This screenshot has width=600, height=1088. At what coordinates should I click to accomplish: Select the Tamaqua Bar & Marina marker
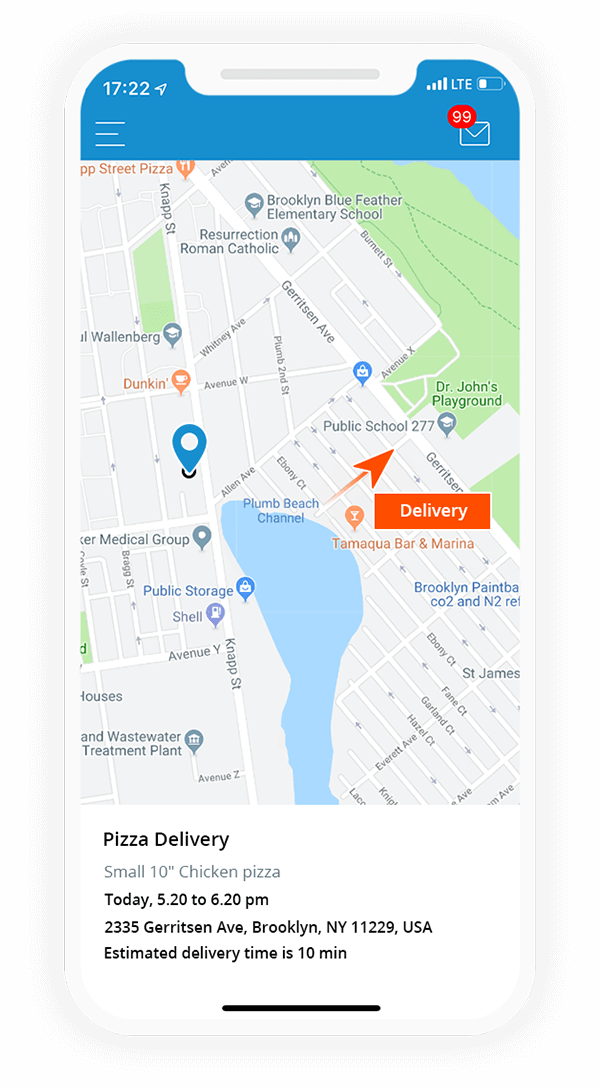pos(354,516)
